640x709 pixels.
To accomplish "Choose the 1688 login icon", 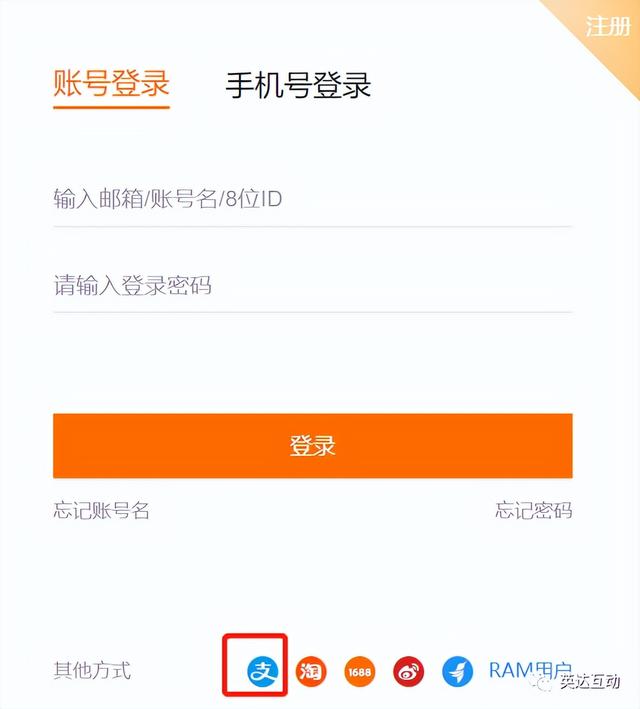I will click(x=359, y=671).
